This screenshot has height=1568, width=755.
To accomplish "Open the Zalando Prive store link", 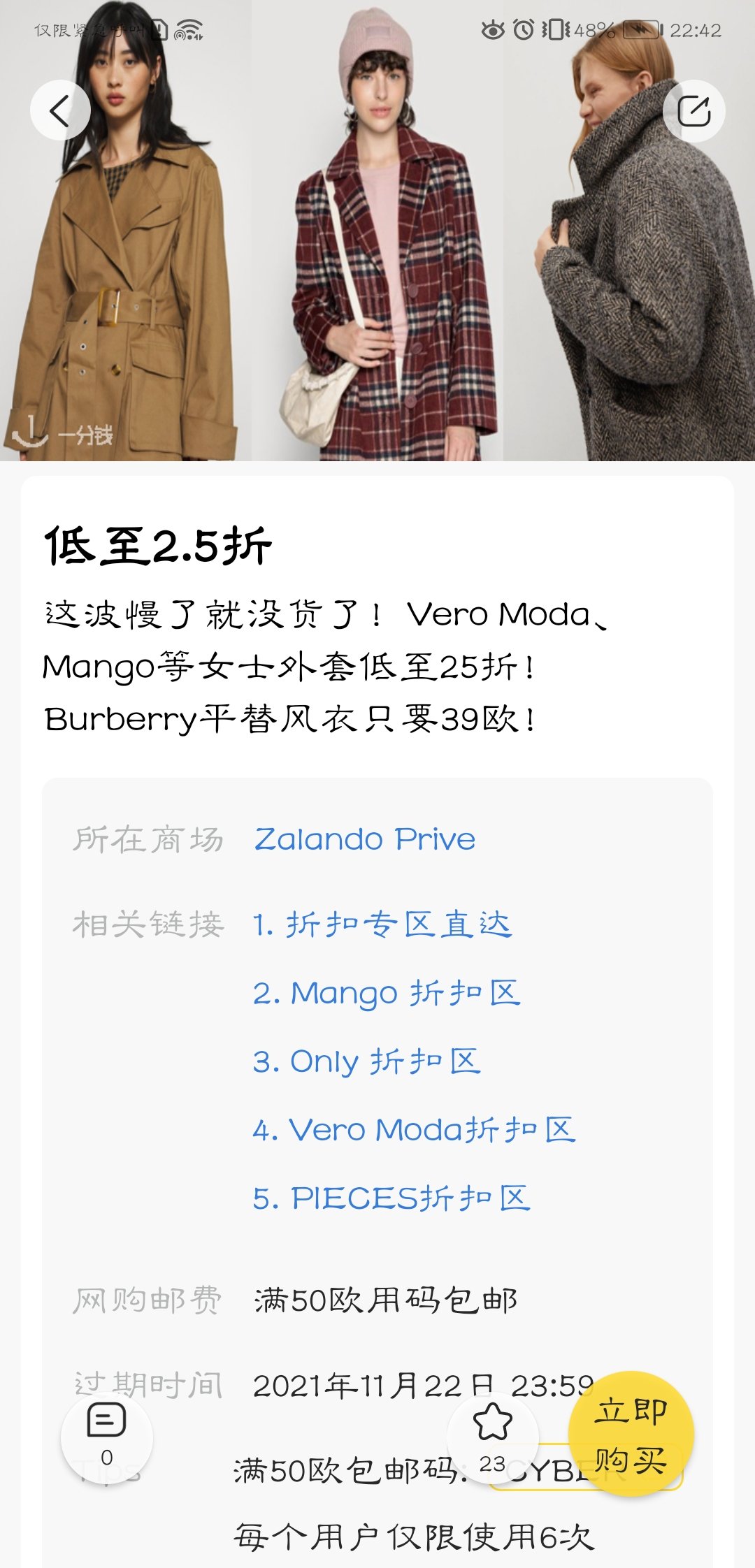I will [x=365, y=839].
